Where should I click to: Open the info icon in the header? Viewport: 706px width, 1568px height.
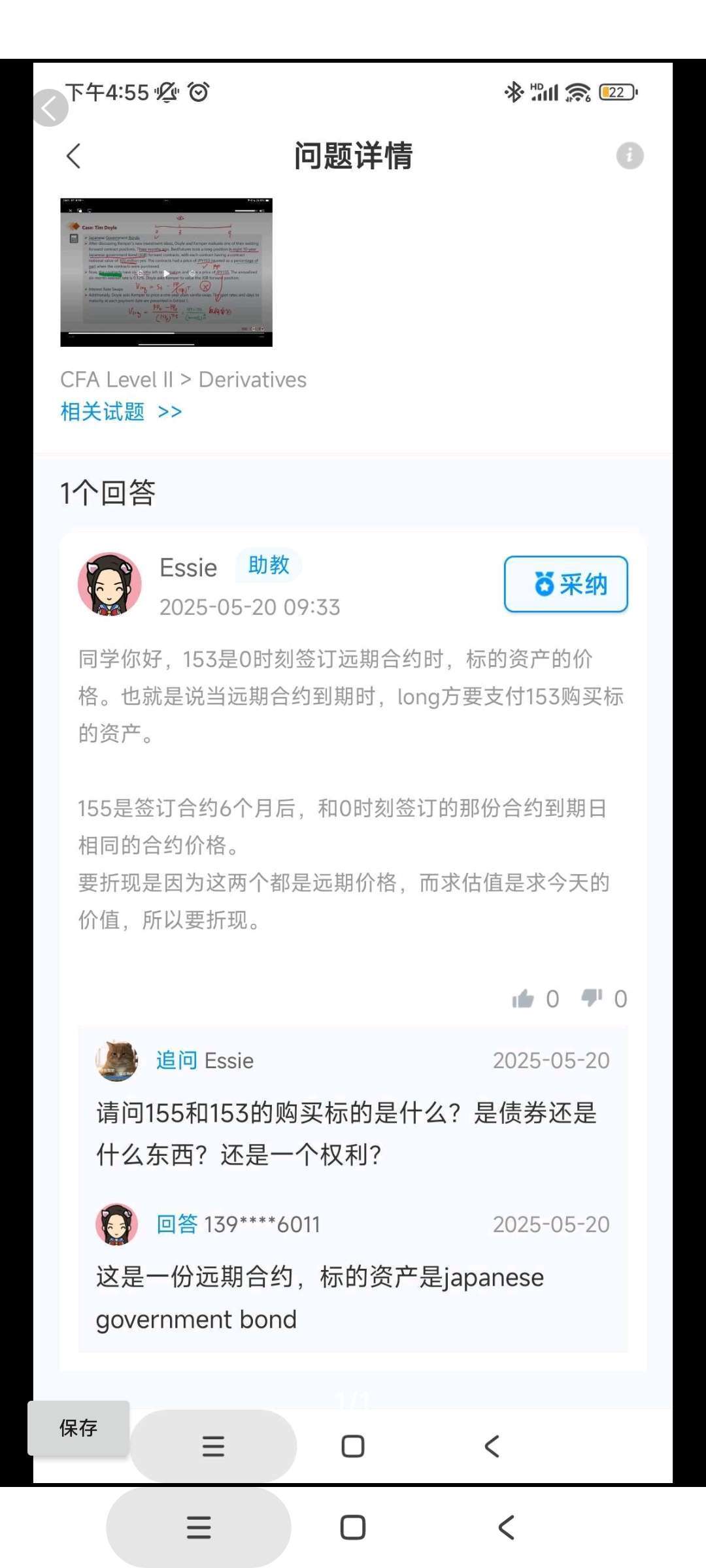630,155
